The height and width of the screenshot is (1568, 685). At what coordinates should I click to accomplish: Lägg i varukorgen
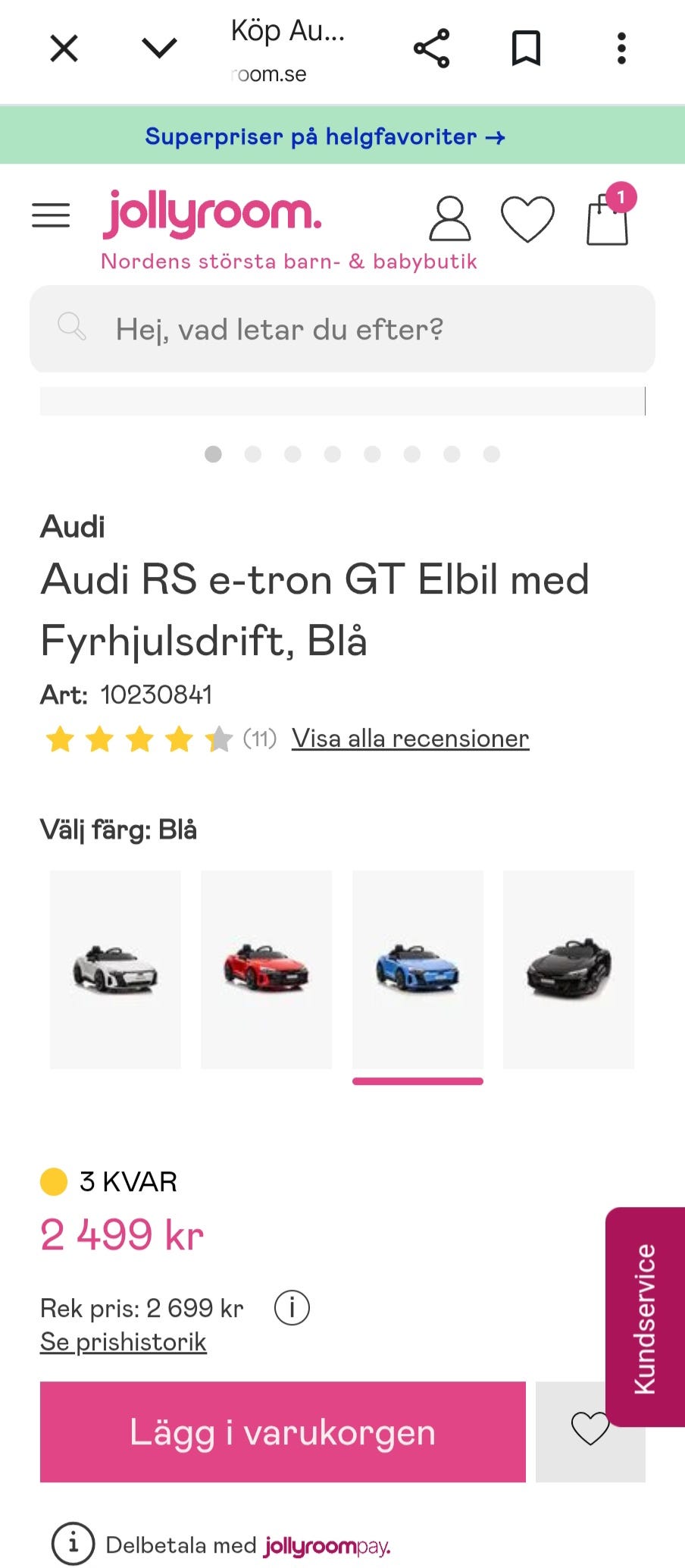[x=283, y=1432]
